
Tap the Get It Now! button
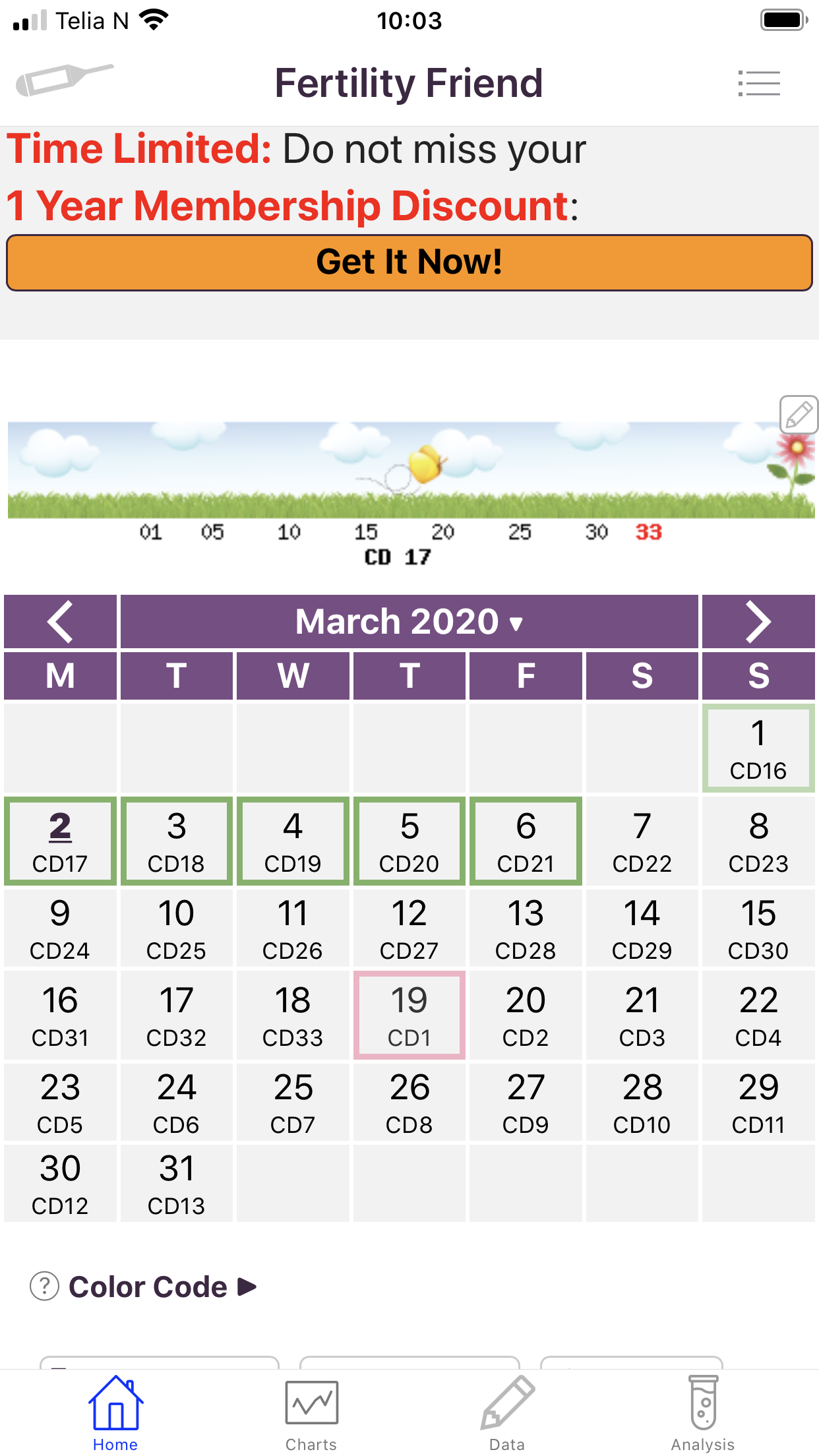click(409, 262)
